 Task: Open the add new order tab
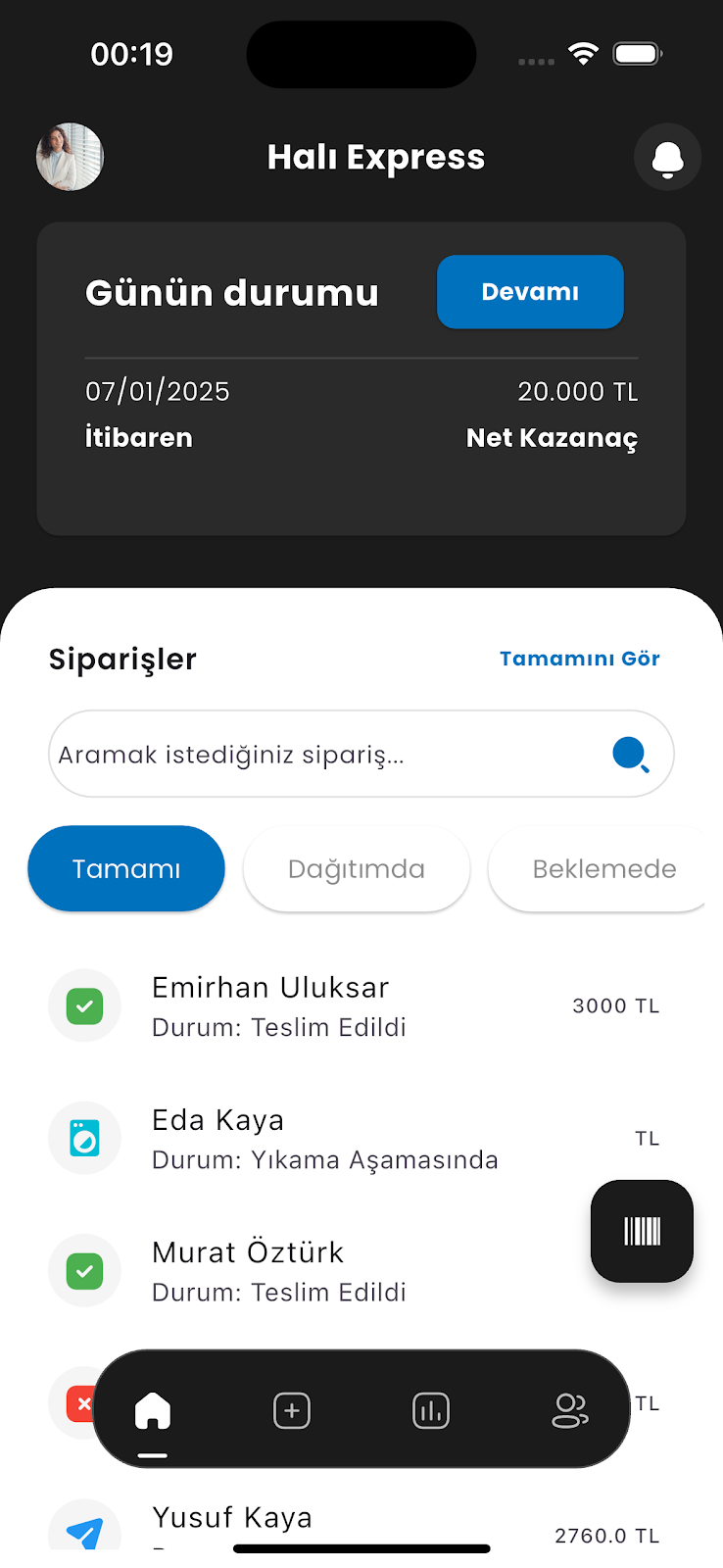tap(292, 1411)
